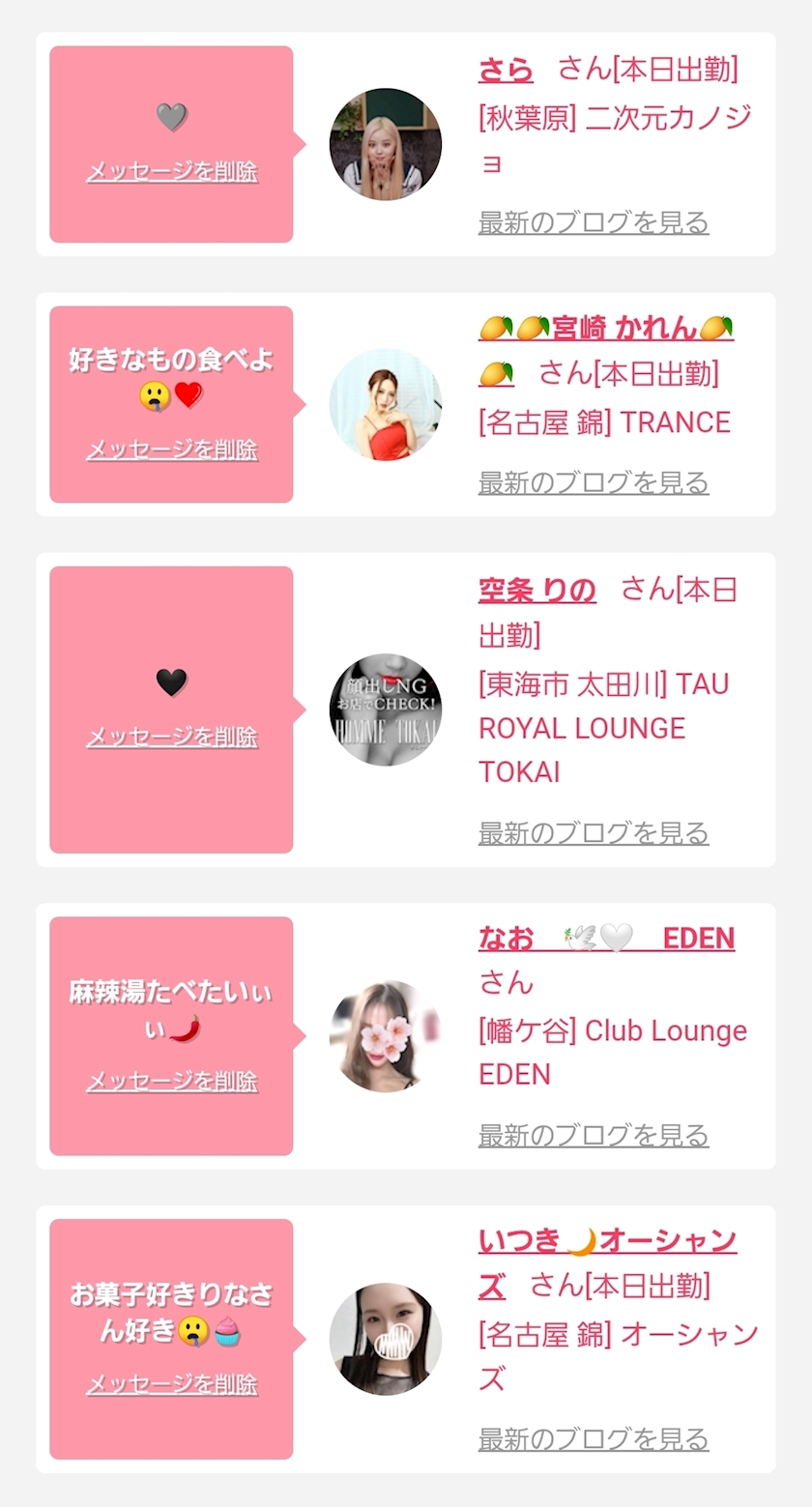Tap 空条 りの's profile photo
Image resolution: width=812 pixels, height=1507 pixels.
click(x=385, y=710)
